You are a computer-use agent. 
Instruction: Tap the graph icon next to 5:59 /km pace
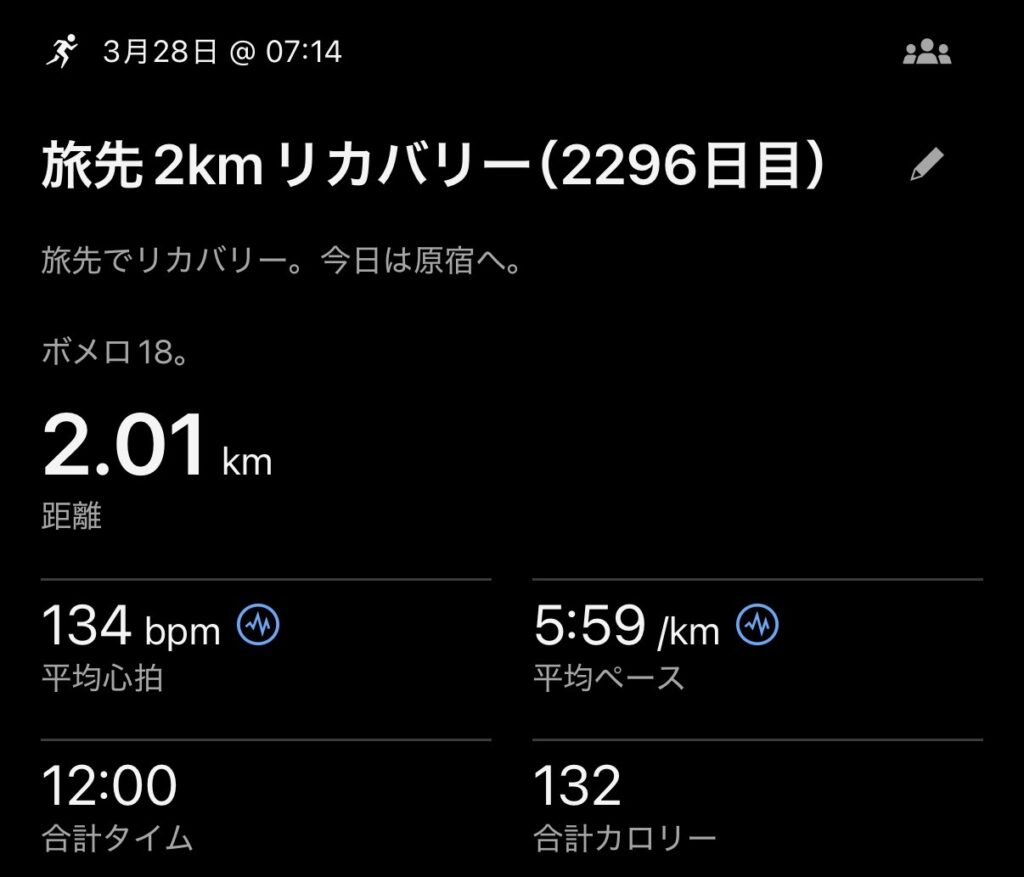pyautogui.click(x=757, y=627)
